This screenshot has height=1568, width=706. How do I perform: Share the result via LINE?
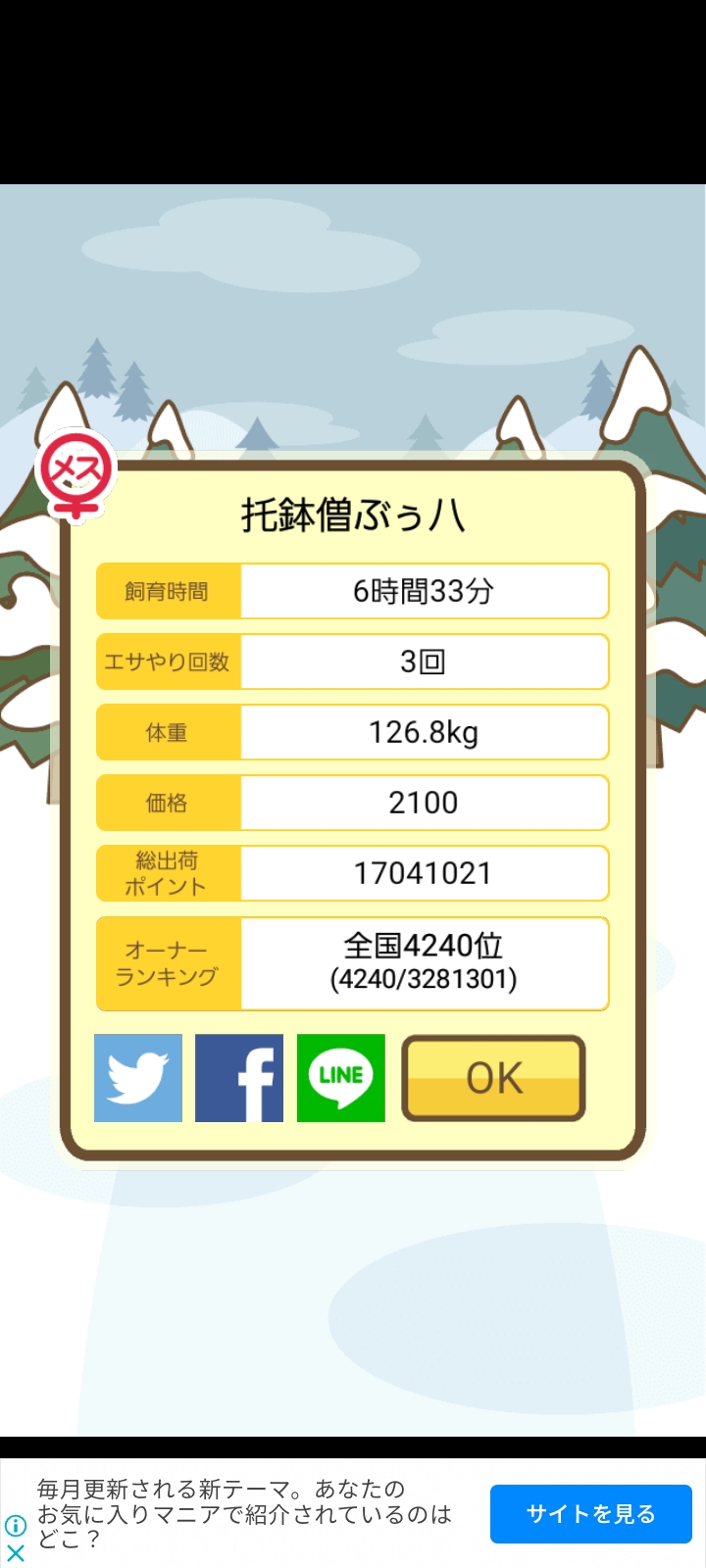point(341,1078)
